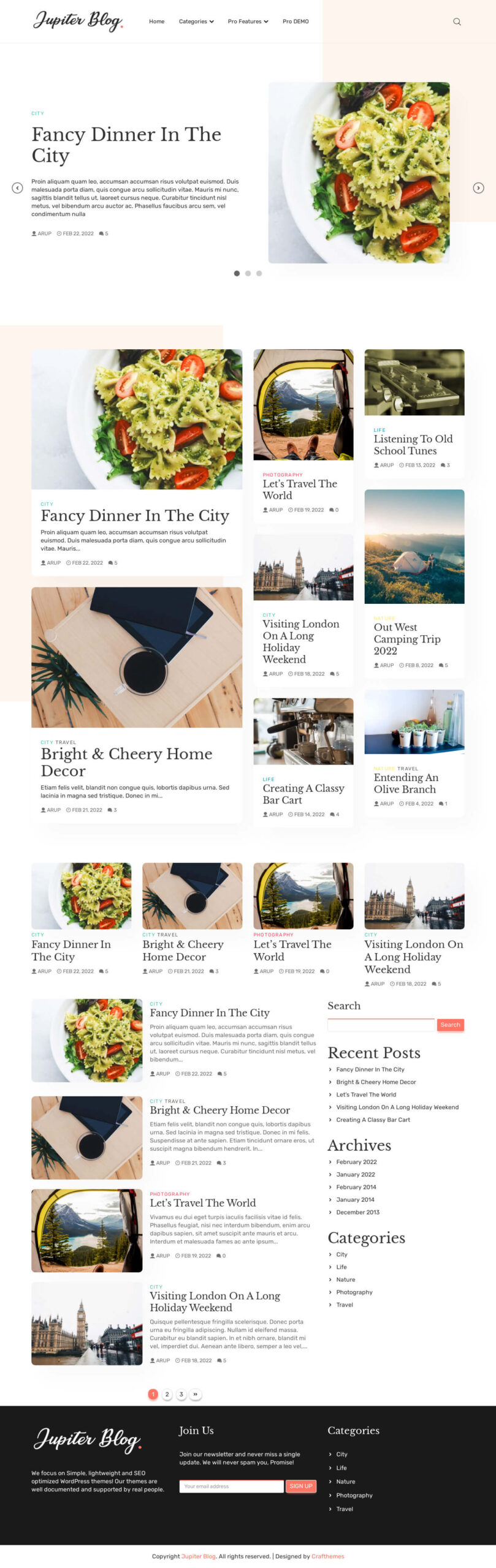The width and height of the screenshot is (496, 1568).
Task: Open the Crafthemes footer link
Action: point(327,1556)
